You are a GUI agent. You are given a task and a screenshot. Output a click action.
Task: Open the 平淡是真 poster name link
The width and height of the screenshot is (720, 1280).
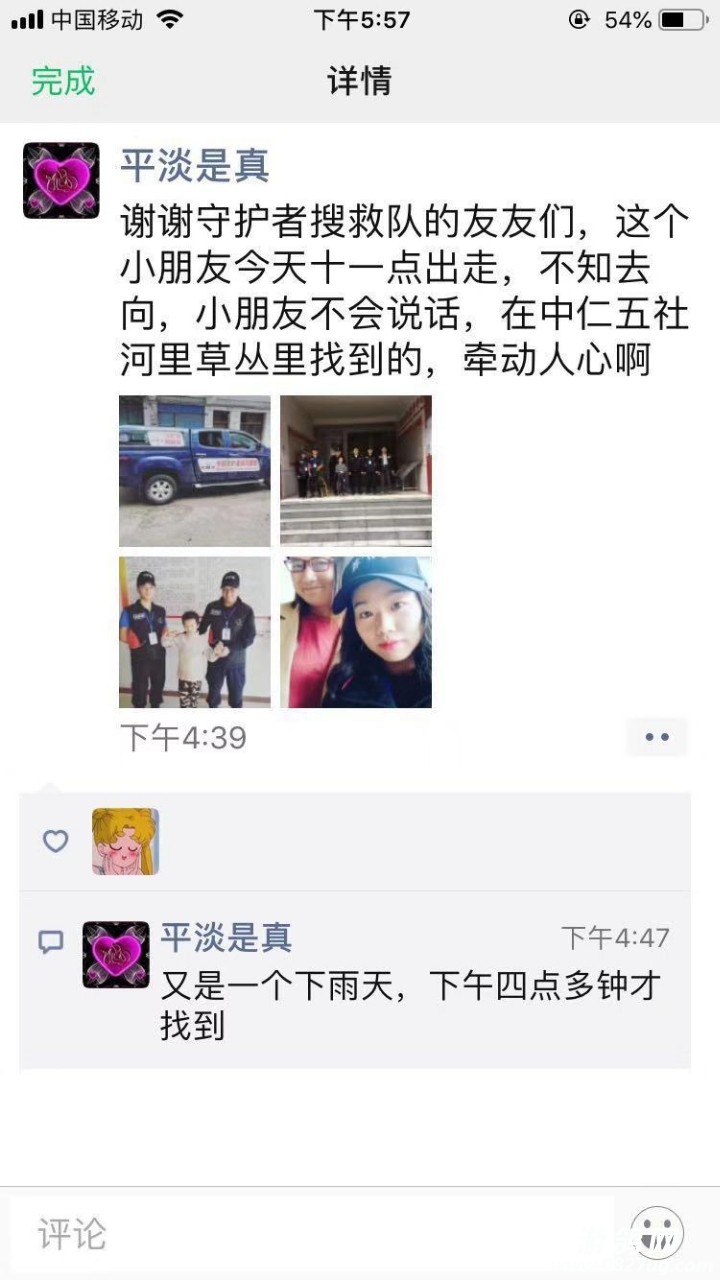tap(195, 165)
